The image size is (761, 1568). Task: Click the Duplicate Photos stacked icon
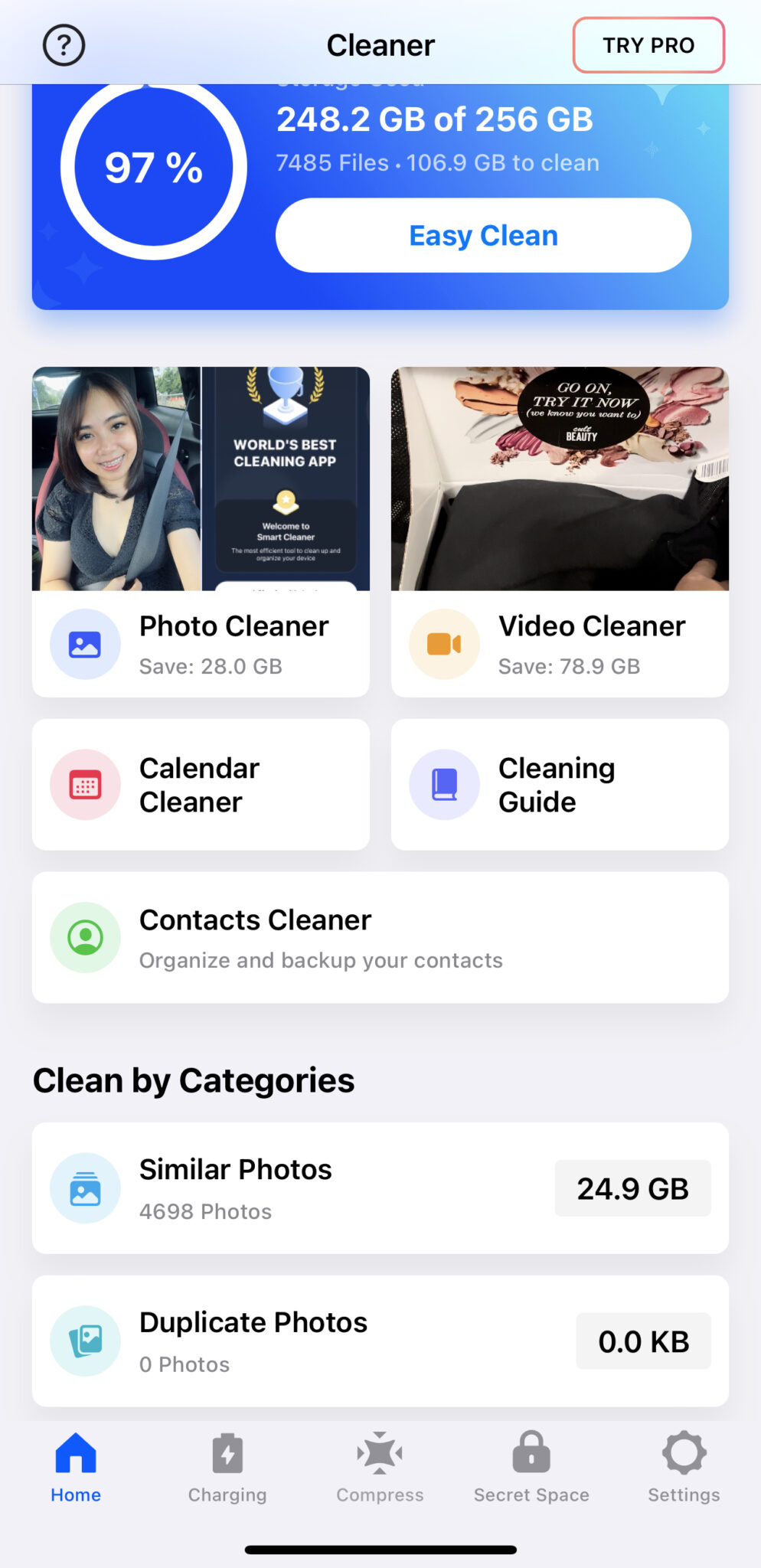[85, 1341]
